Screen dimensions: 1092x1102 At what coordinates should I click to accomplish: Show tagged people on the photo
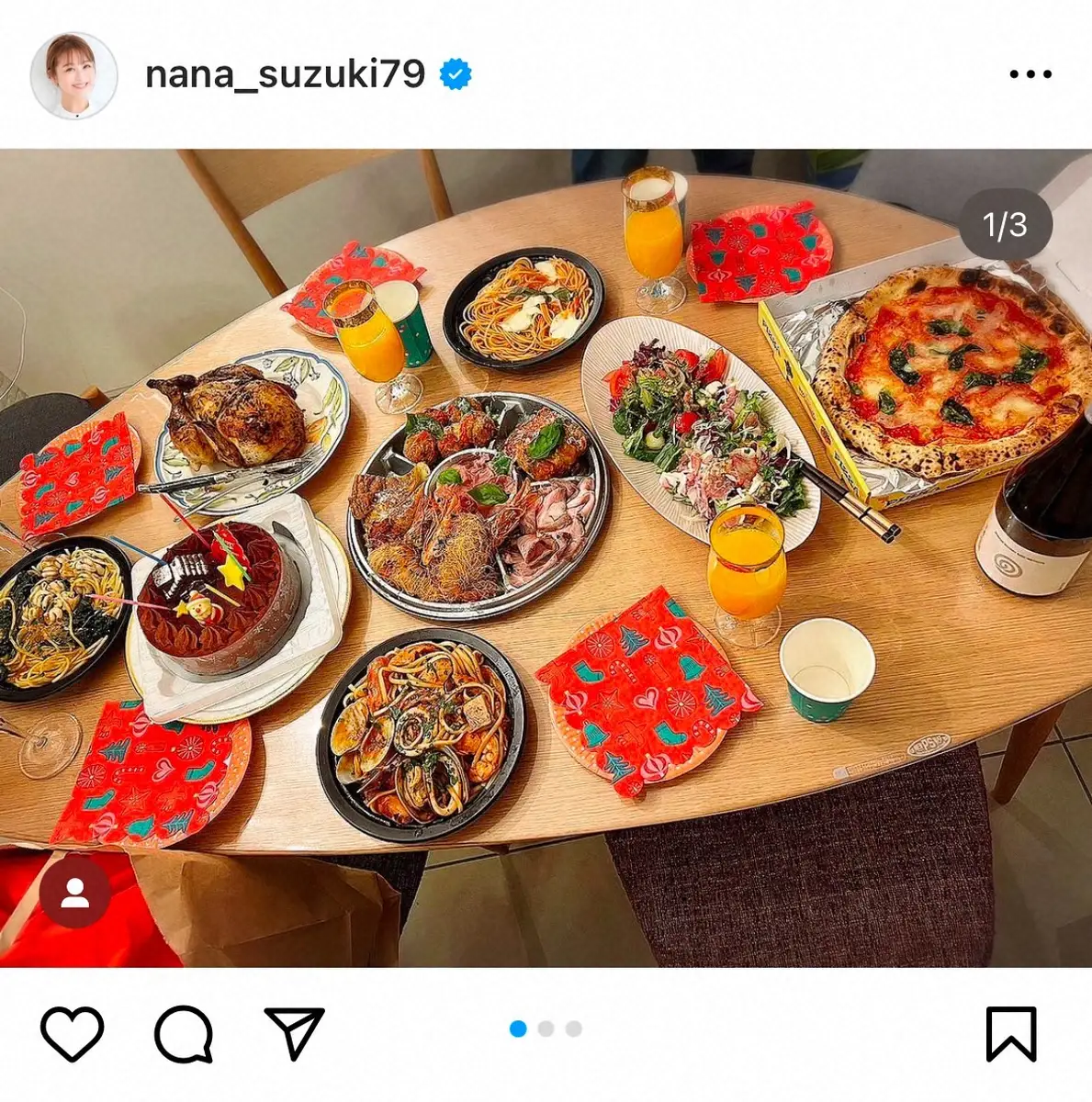pos(75,892)
